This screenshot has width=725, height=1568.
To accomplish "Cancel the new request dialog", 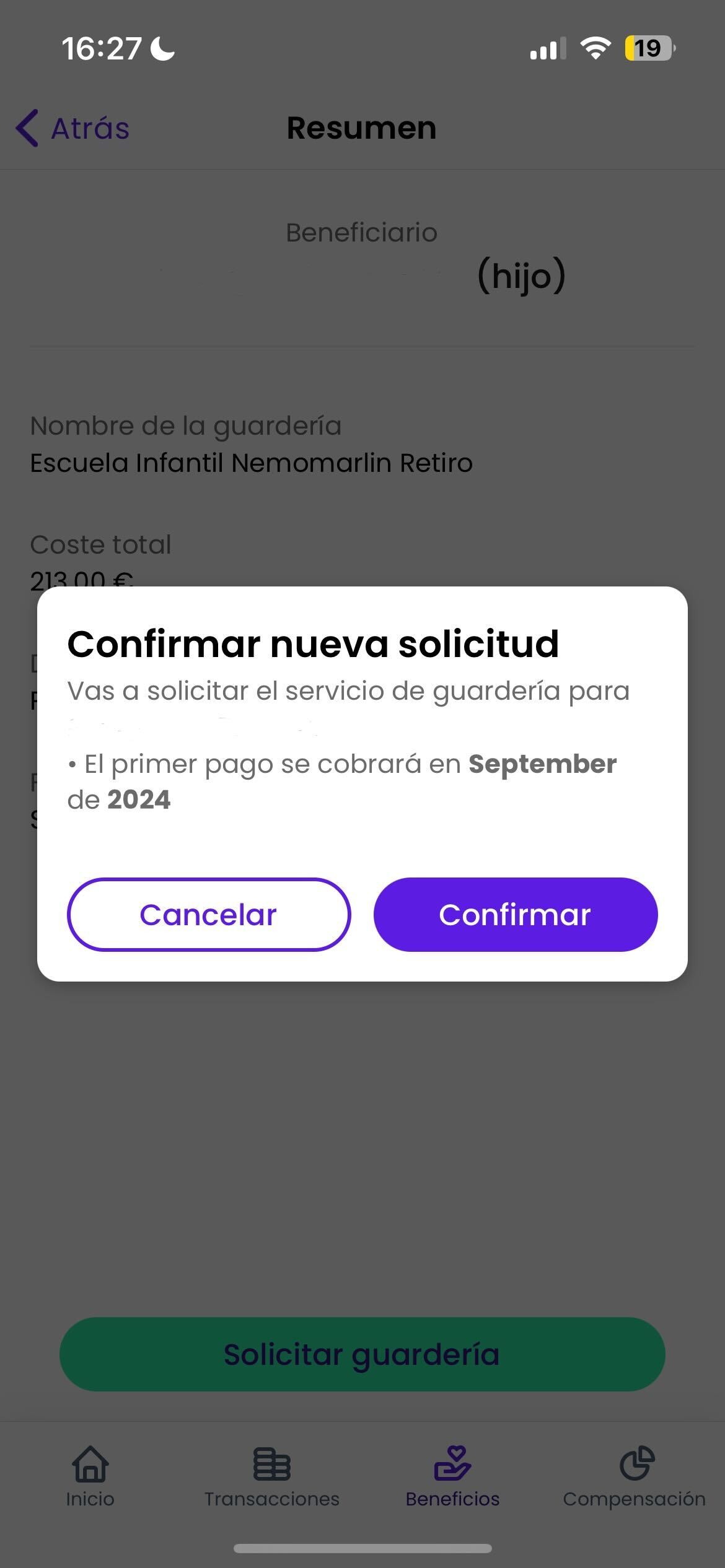I will [208, 914].
